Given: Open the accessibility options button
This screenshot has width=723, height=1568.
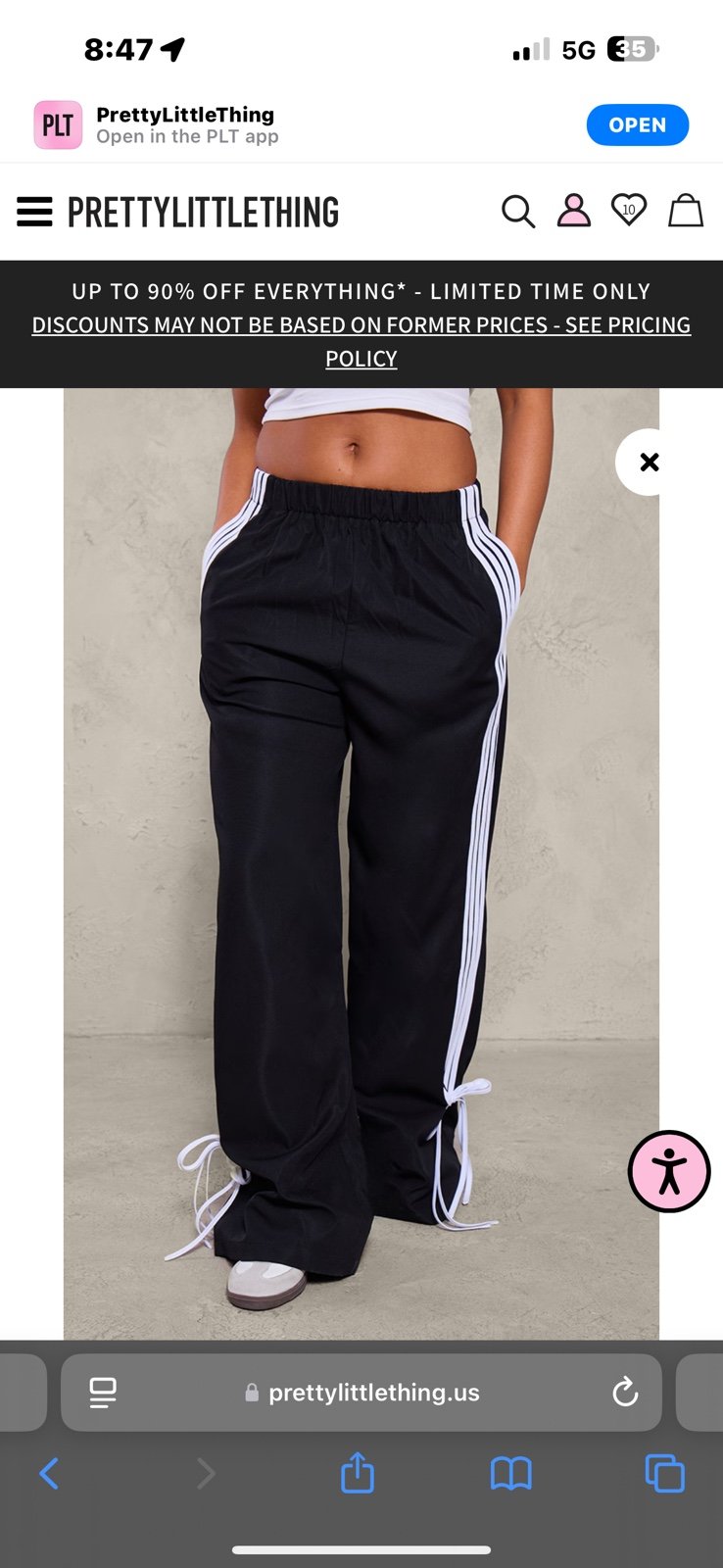Looking at the screenshot, I should (x=669, y=1171).
